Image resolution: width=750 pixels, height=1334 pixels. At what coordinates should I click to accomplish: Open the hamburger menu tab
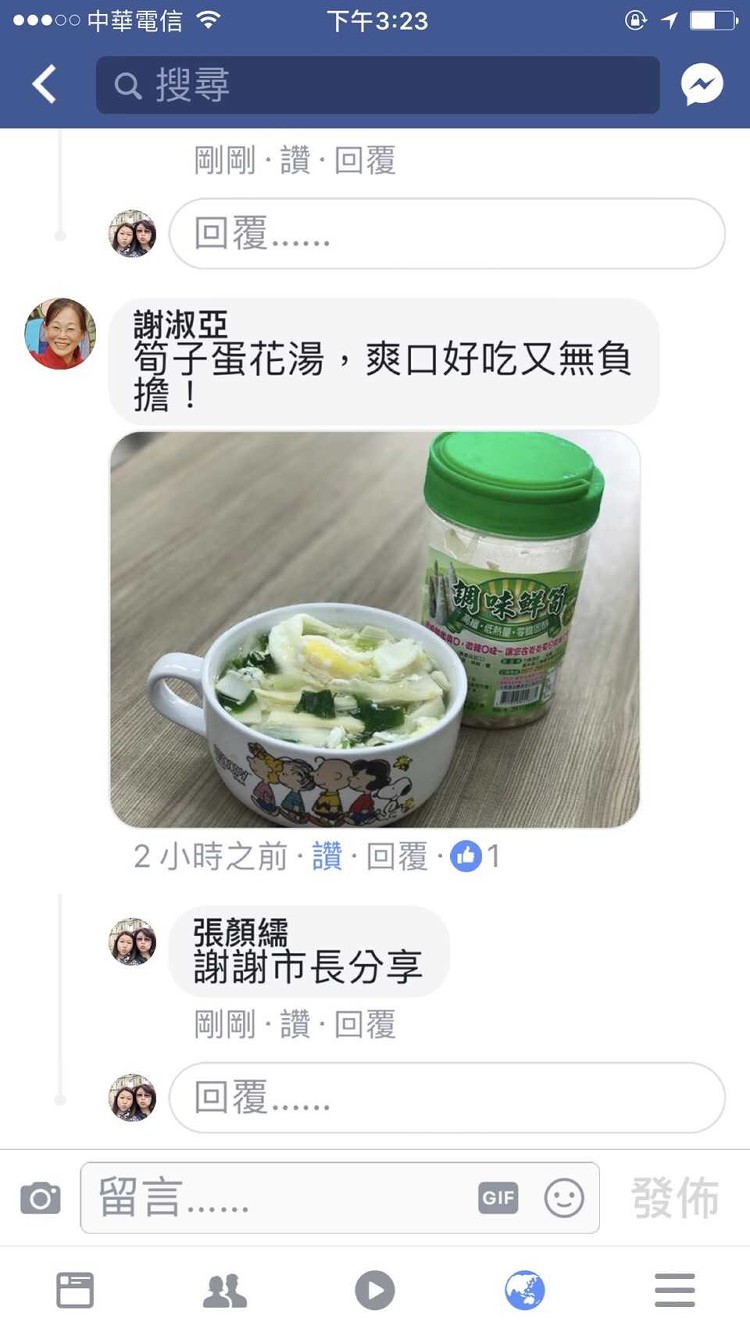675,1290
